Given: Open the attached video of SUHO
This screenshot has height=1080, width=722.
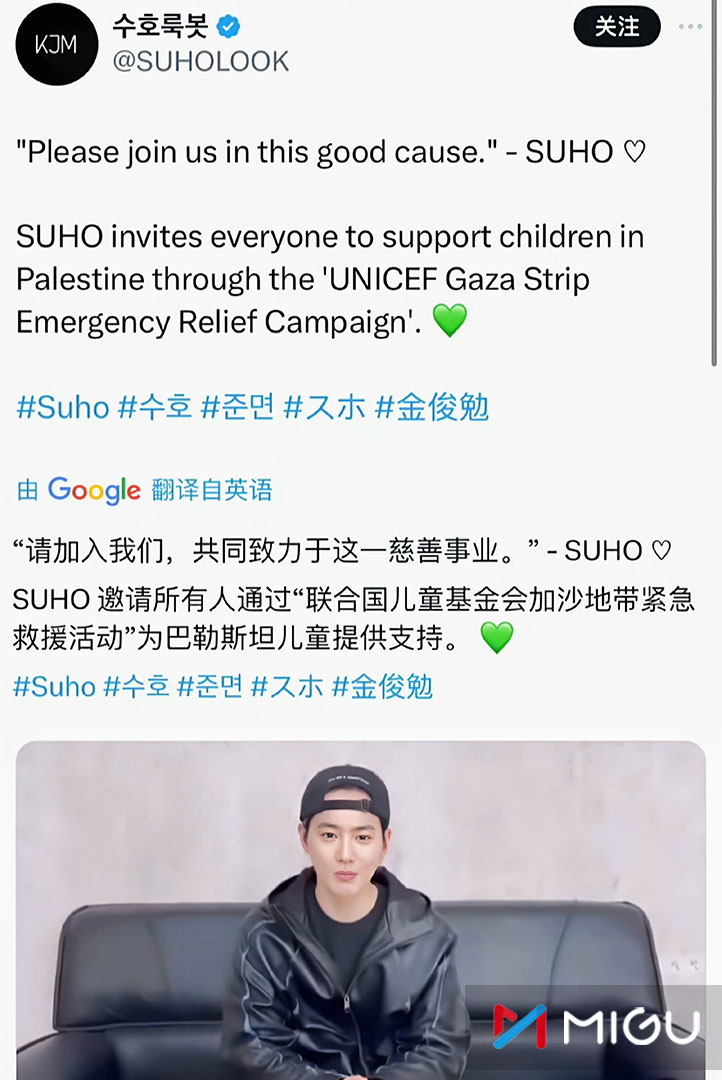Looking at the screenshot, I should [x=360, y=908].
